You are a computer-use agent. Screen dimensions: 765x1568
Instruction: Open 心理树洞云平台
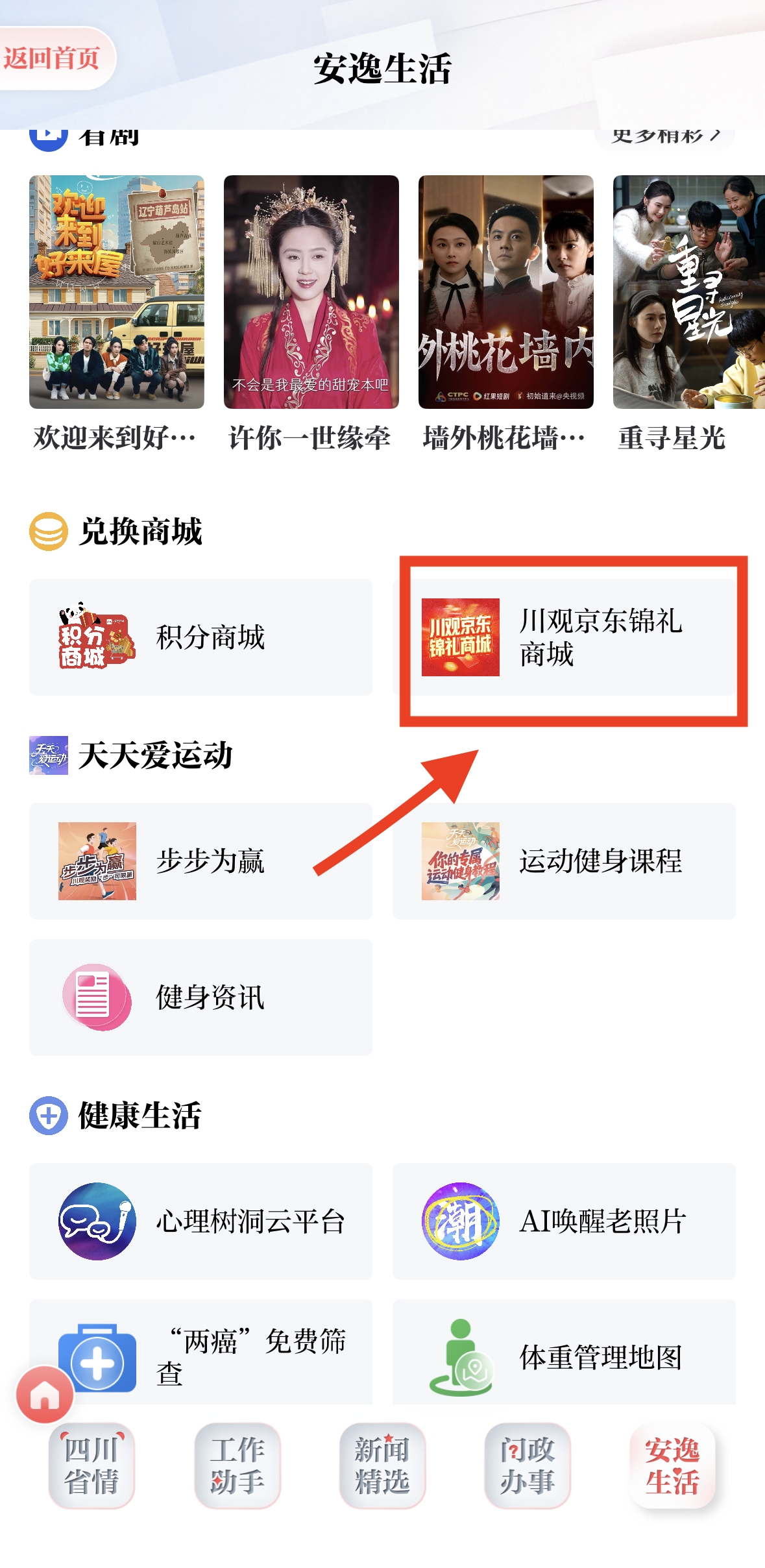tap(201, 1221)
